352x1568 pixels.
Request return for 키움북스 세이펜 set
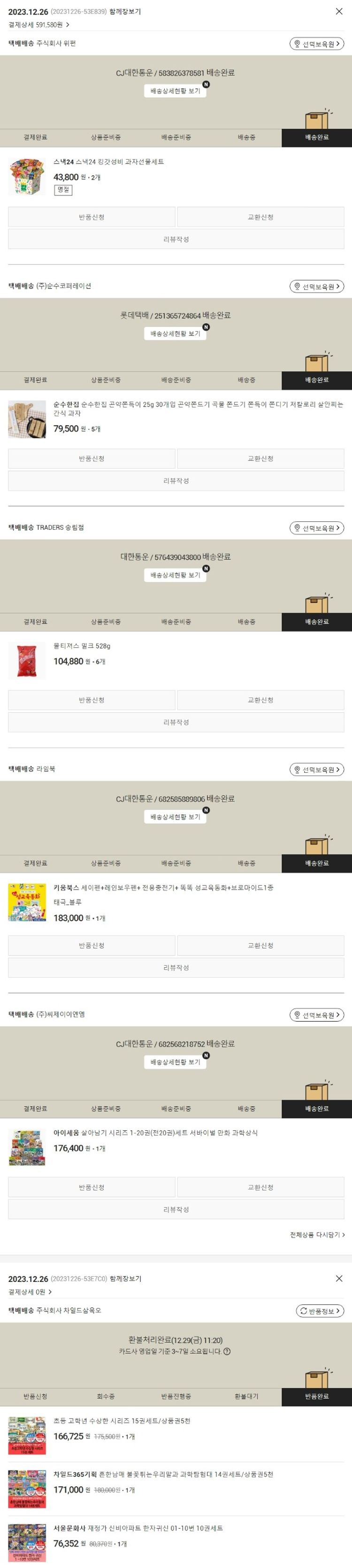click(91, 945)
